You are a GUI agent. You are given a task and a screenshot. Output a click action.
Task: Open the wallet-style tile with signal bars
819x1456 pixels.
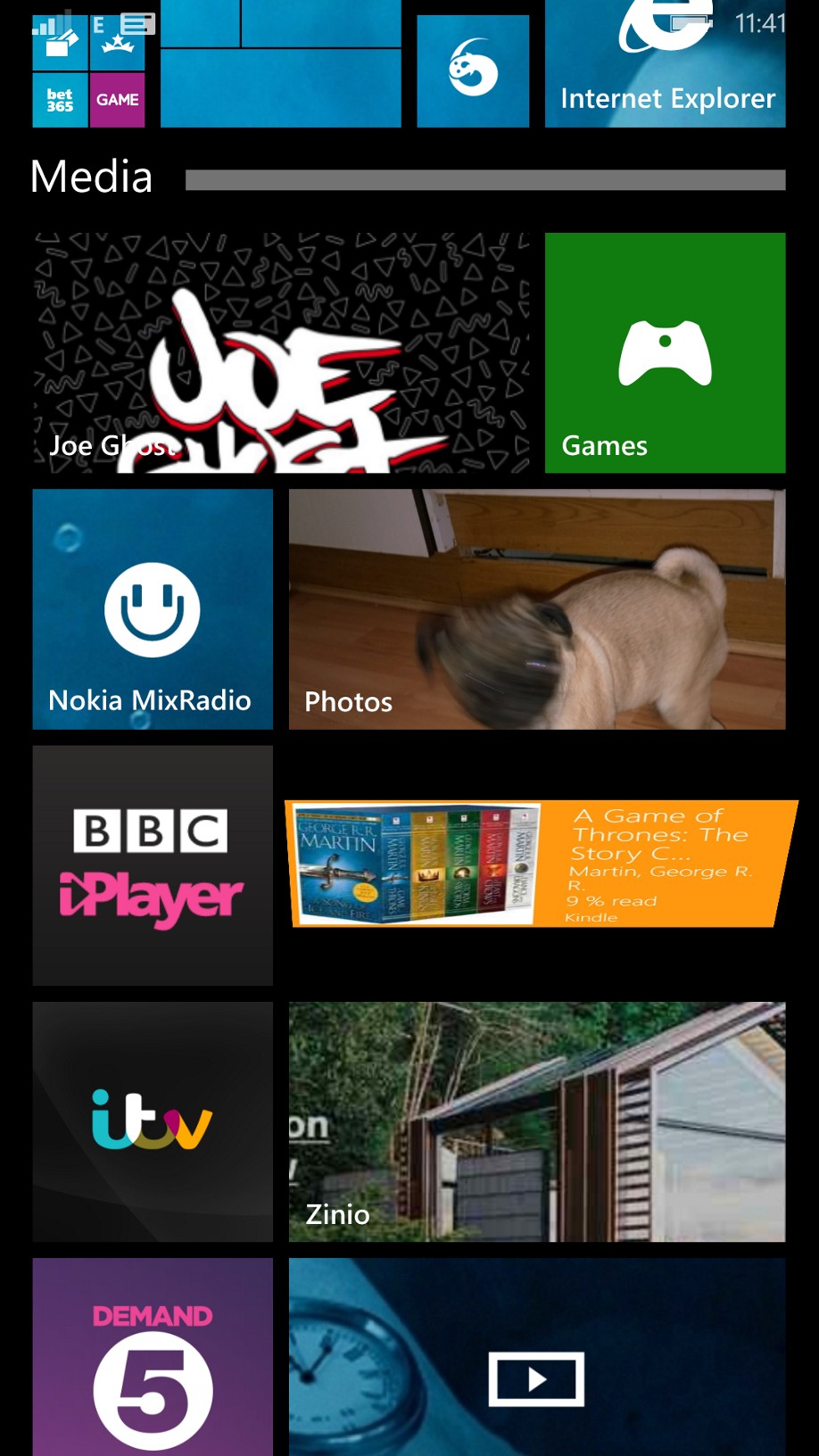59,41
